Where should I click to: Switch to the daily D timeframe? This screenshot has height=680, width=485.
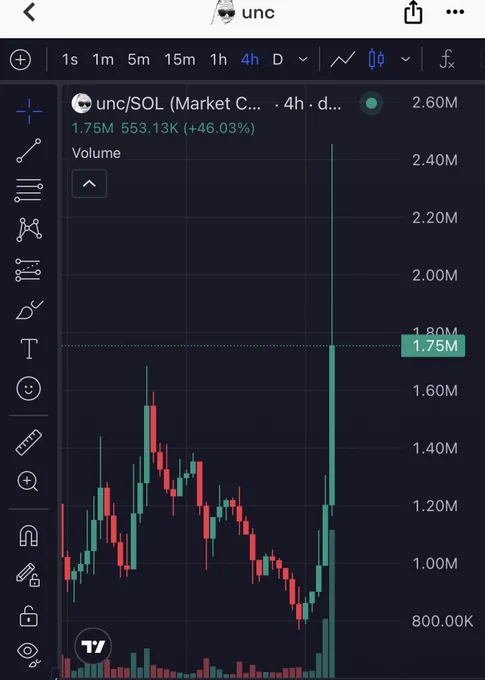tap(278, 59)
